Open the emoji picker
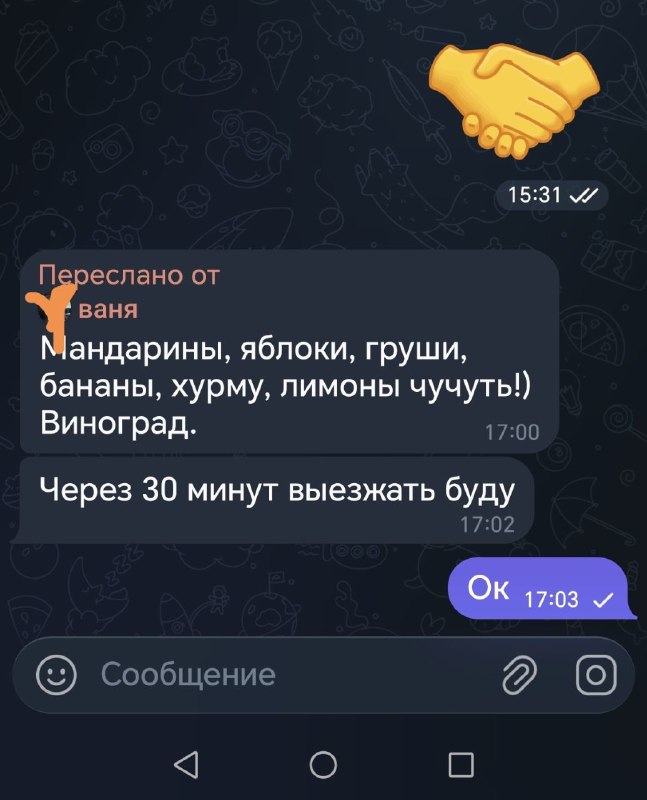 click(x=56, y=675)
